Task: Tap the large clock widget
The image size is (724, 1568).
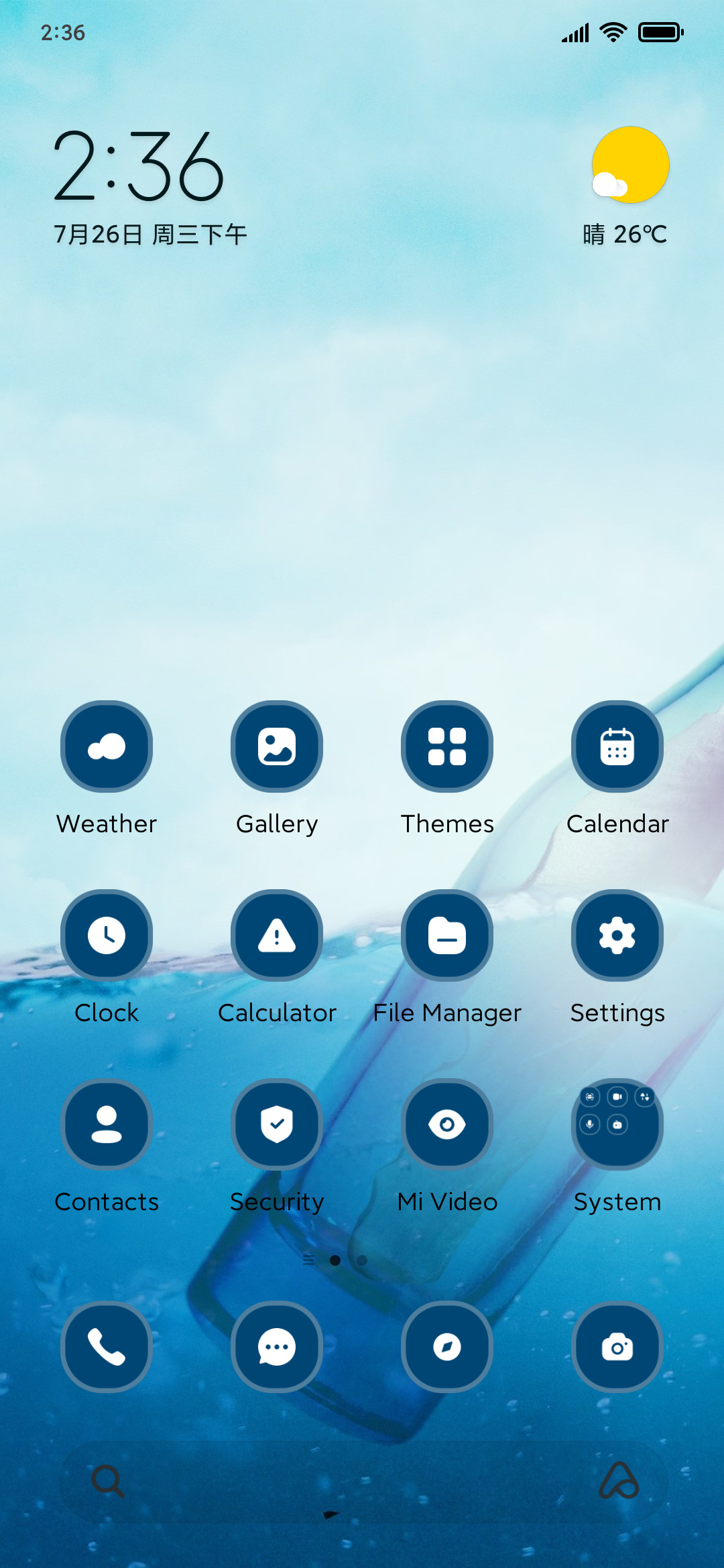Action: pos(139,166)
